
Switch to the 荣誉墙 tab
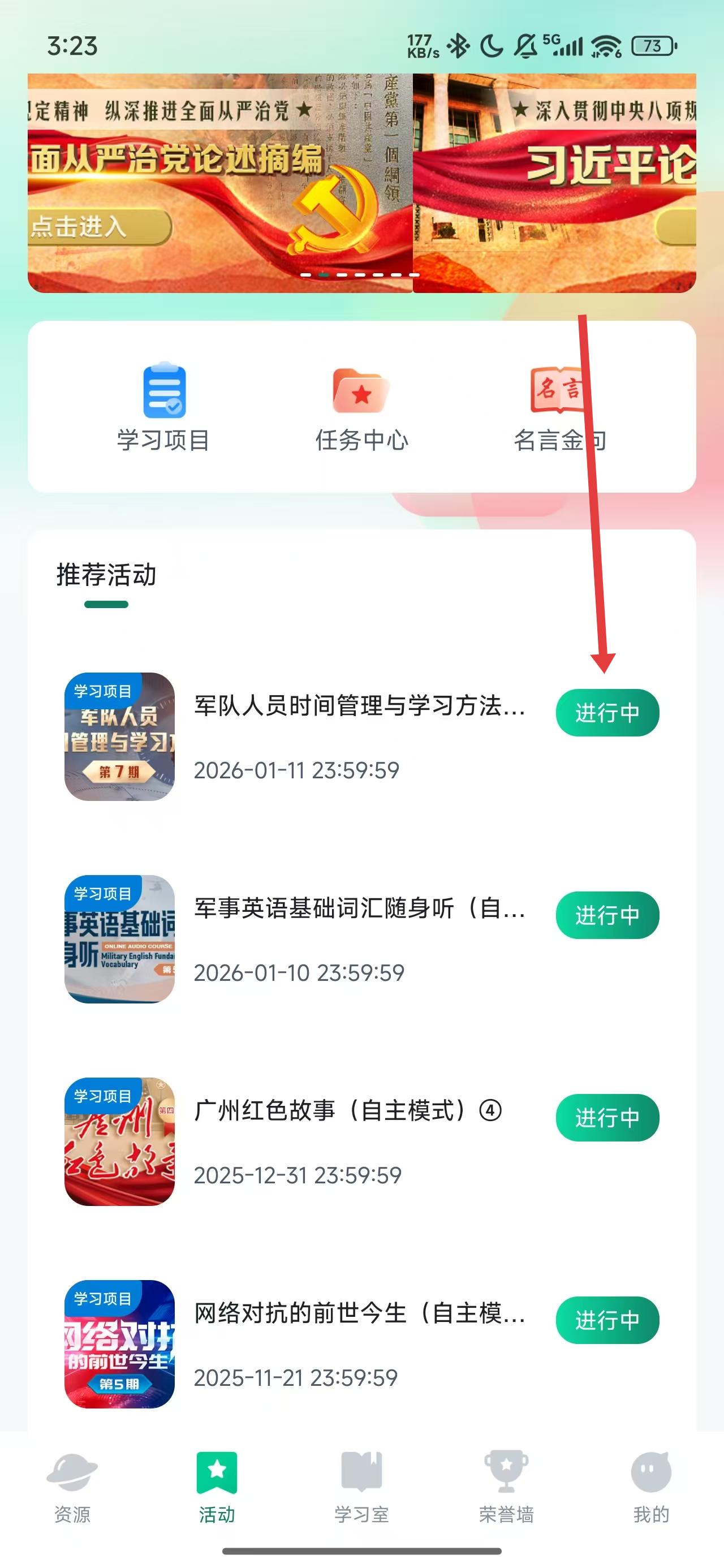coord(506,1487)
